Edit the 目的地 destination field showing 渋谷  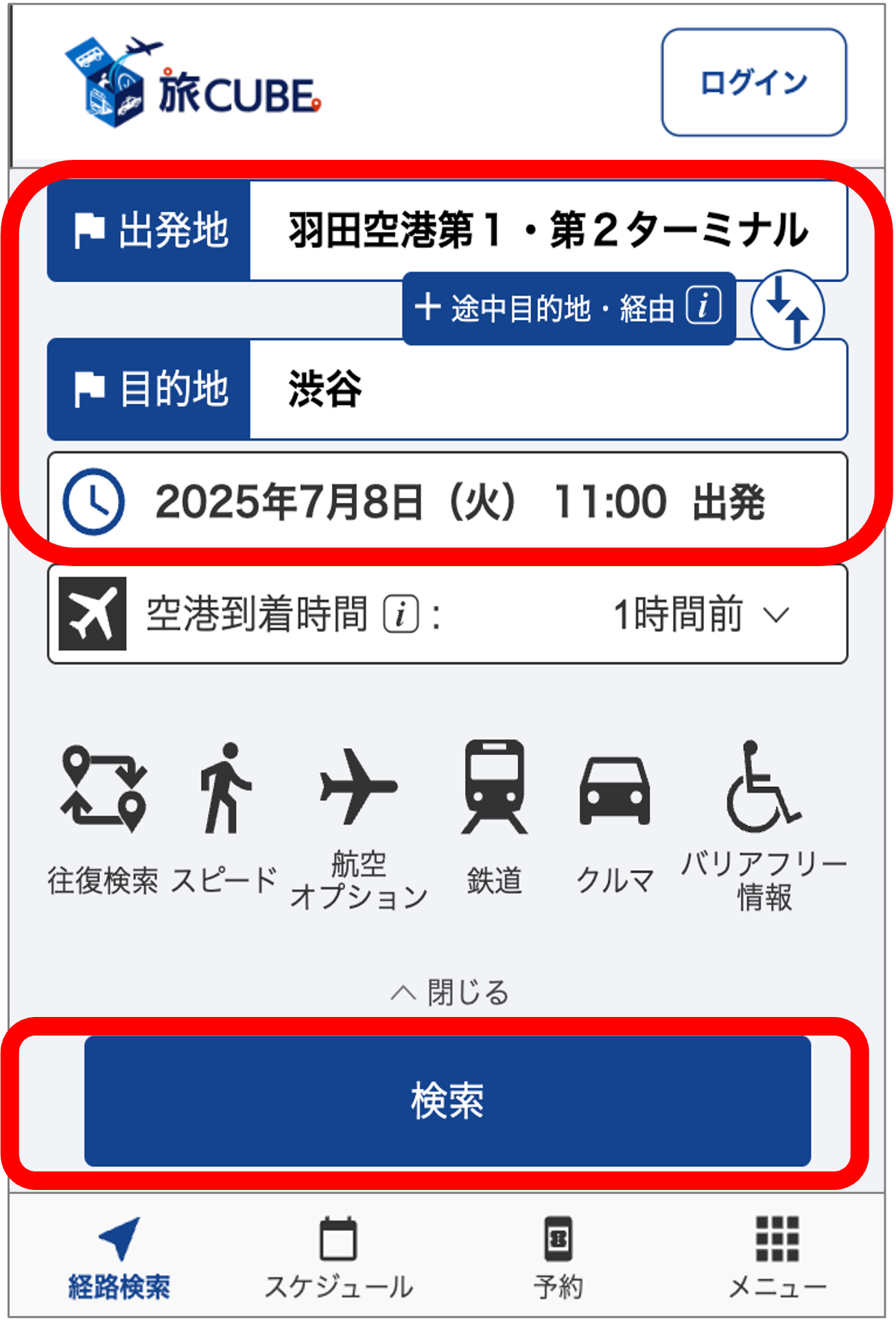[547, 389]
